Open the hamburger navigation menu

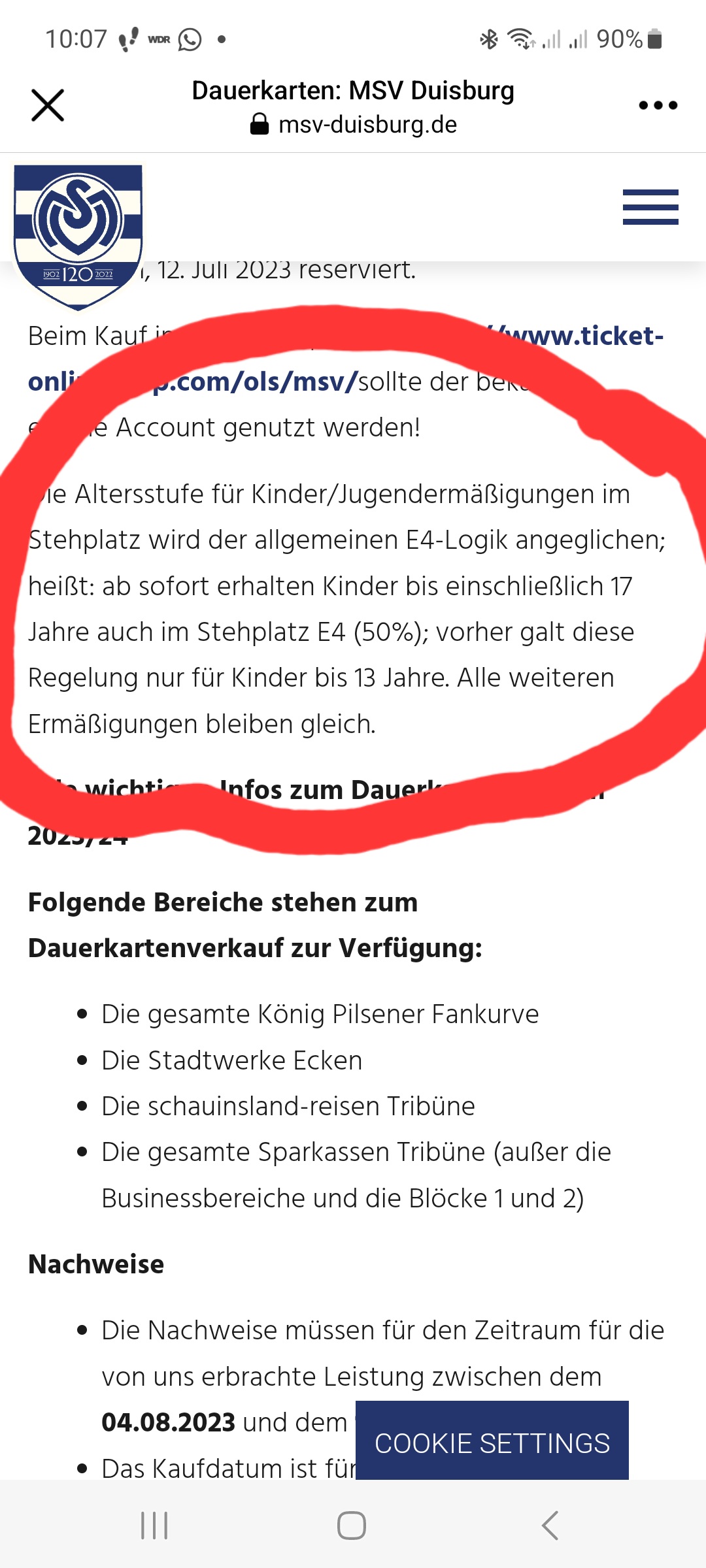click(x=650, y=207)
